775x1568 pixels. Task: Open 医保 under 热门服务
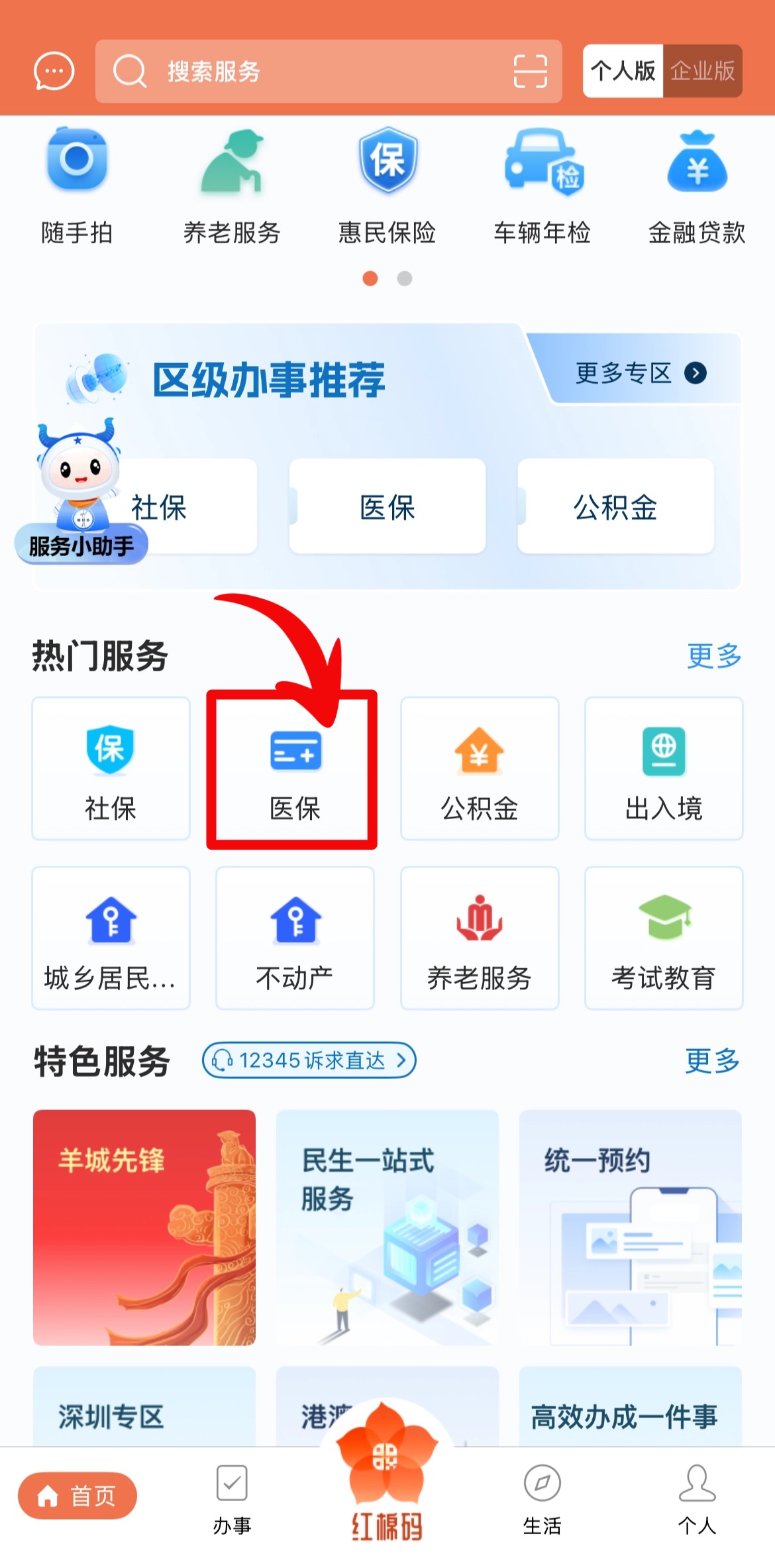tap(294, 769)
